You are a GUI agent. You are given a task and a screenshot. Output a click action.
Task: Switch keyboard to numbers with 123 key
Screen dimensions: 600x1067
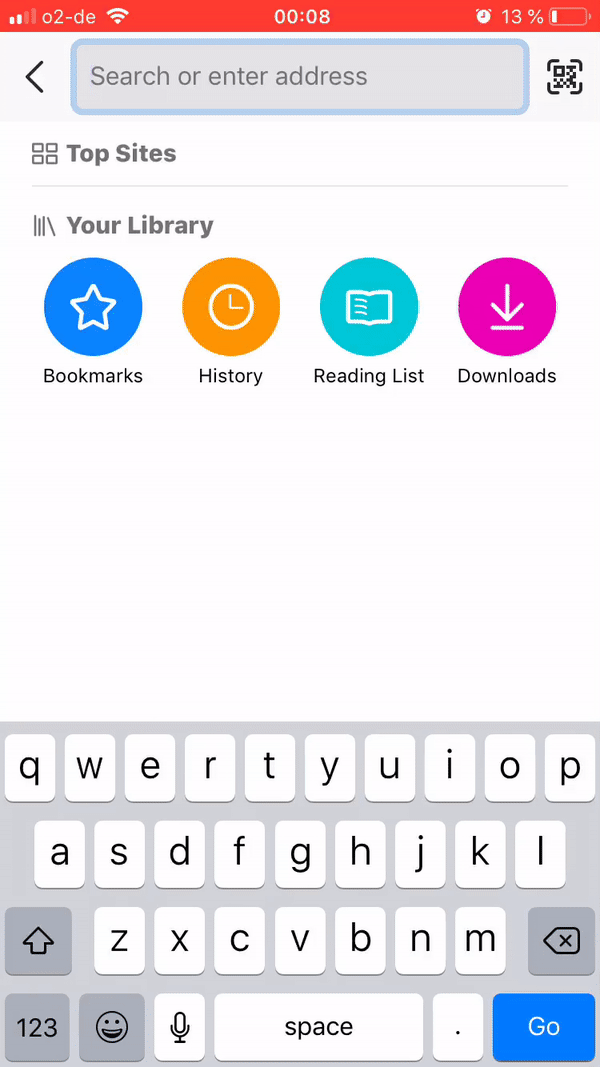37,1026
